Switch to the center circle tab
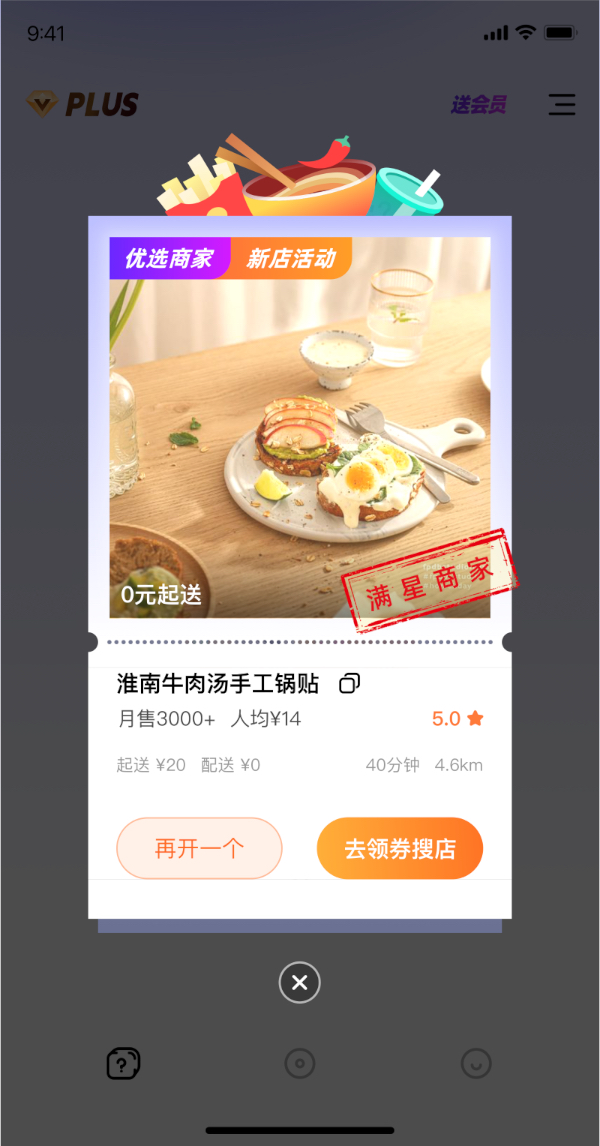This screenshot has height=1146, width=600. click(300, 1063)
